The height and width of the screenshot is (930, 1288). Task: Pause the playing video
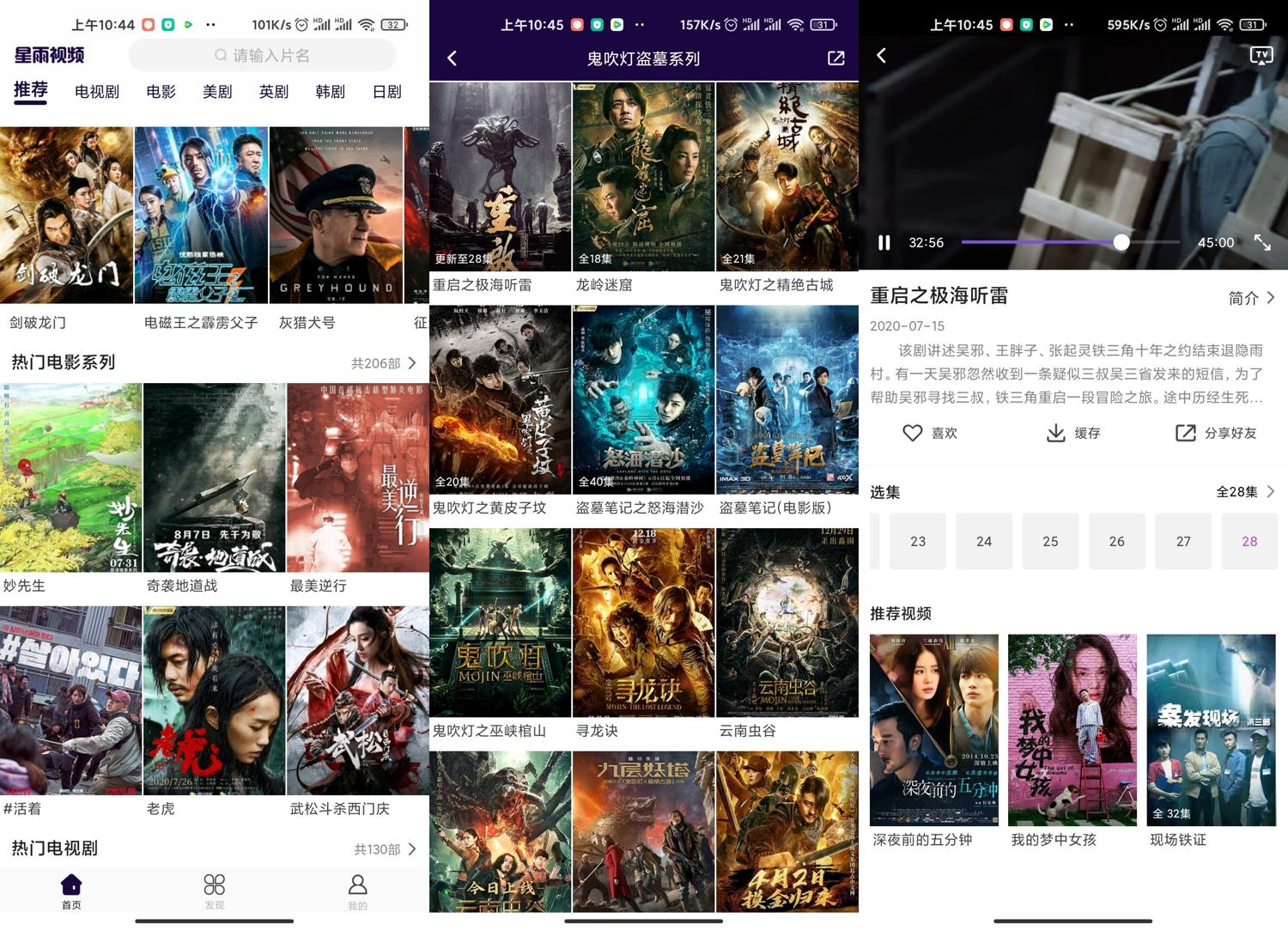pyautogui.click(x=884, y=243)
